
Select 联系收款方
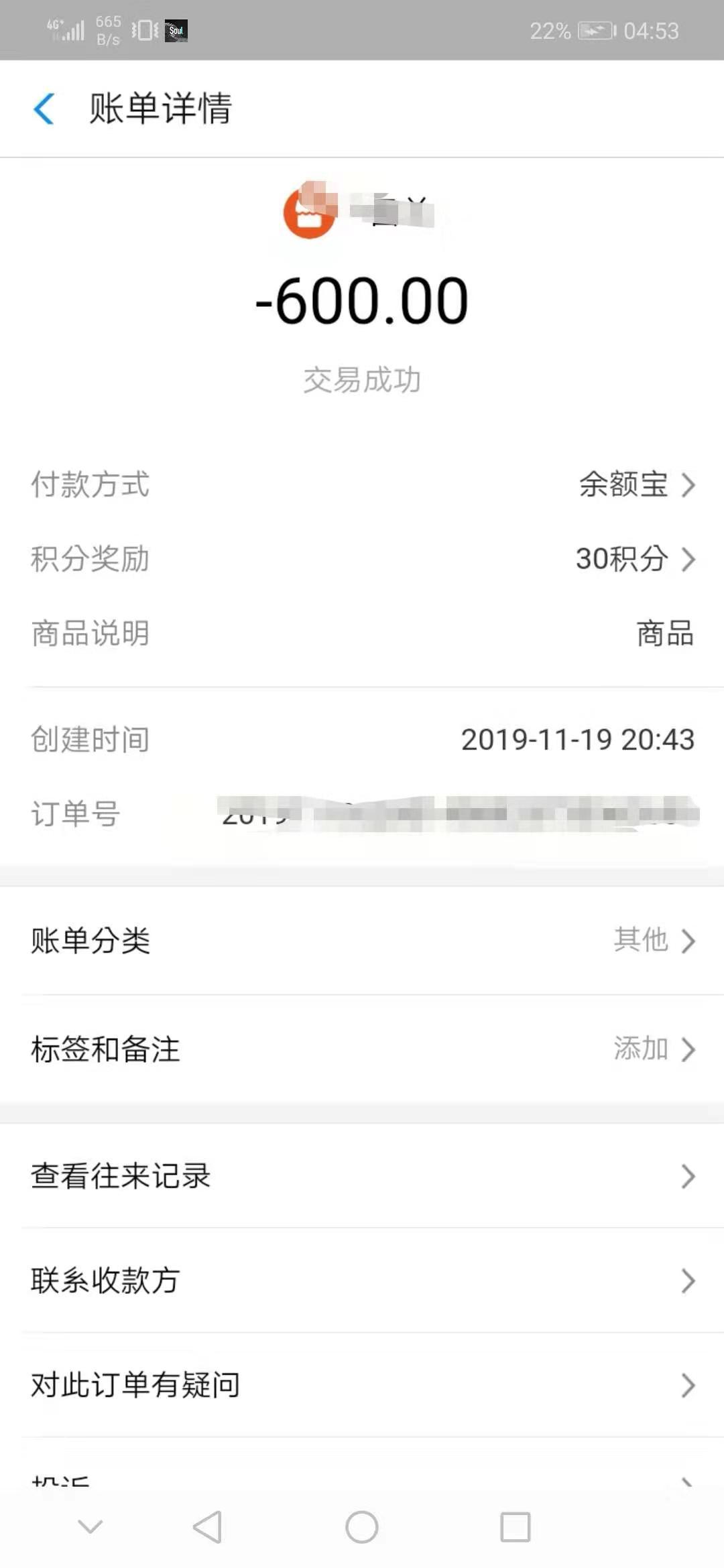362,1281
